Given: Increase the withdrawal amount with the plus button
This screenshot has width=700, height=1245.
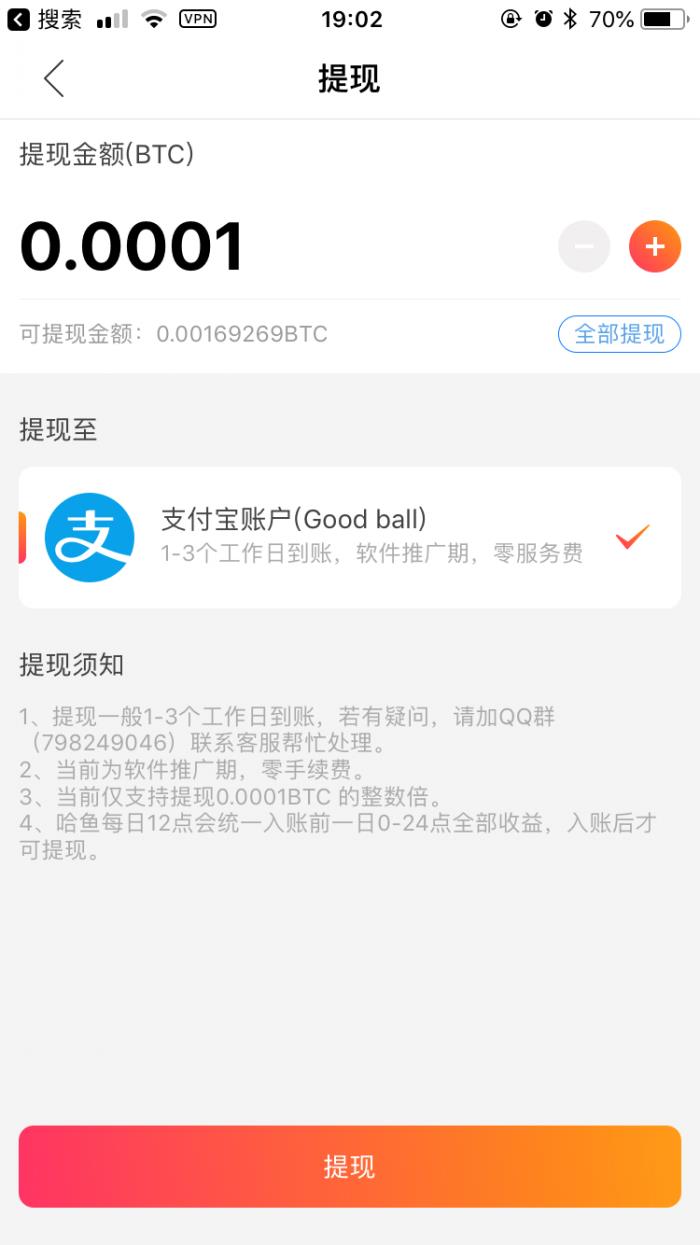Looking at the screenshot, I should (x=655, y=246).
